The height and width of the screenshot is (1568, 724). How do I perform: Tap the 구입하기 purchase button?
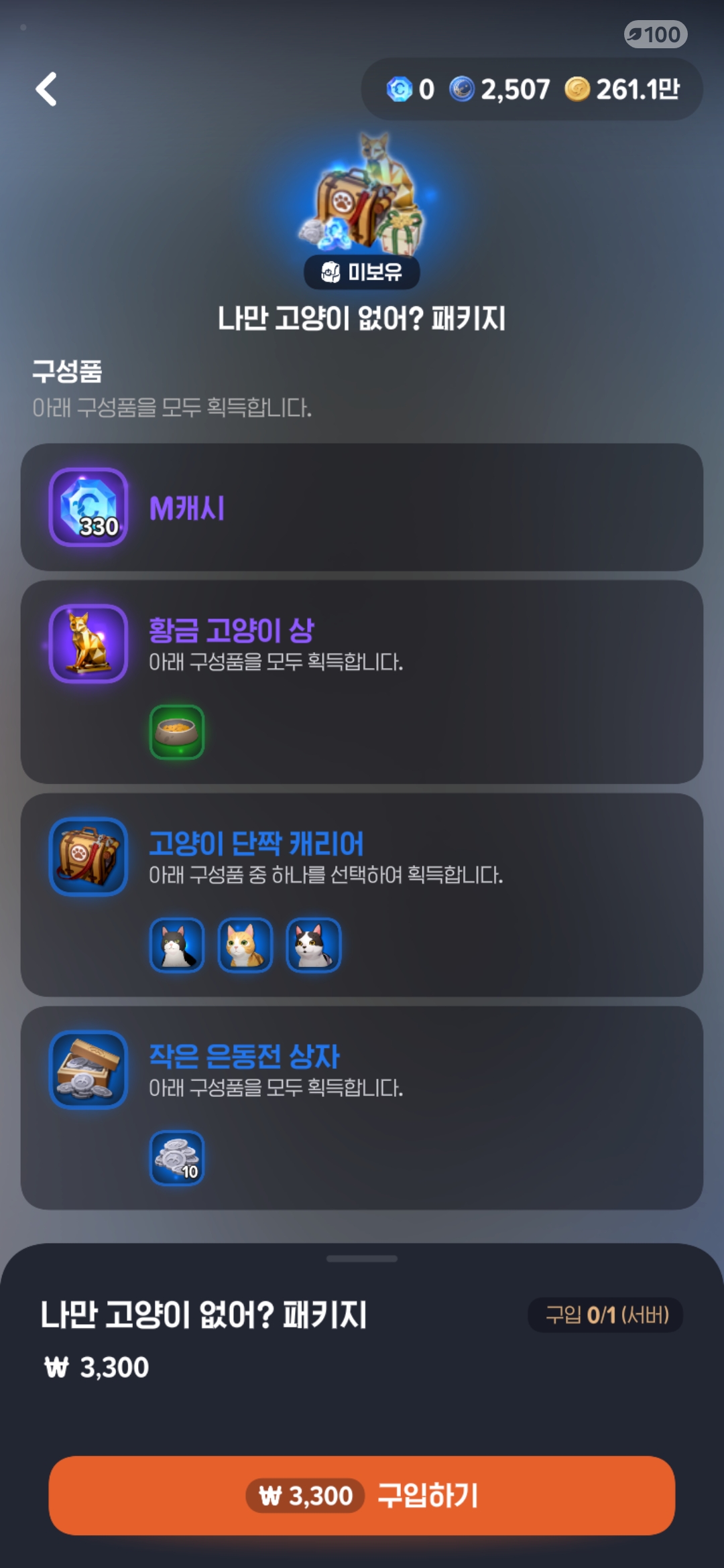[362, 1496]
